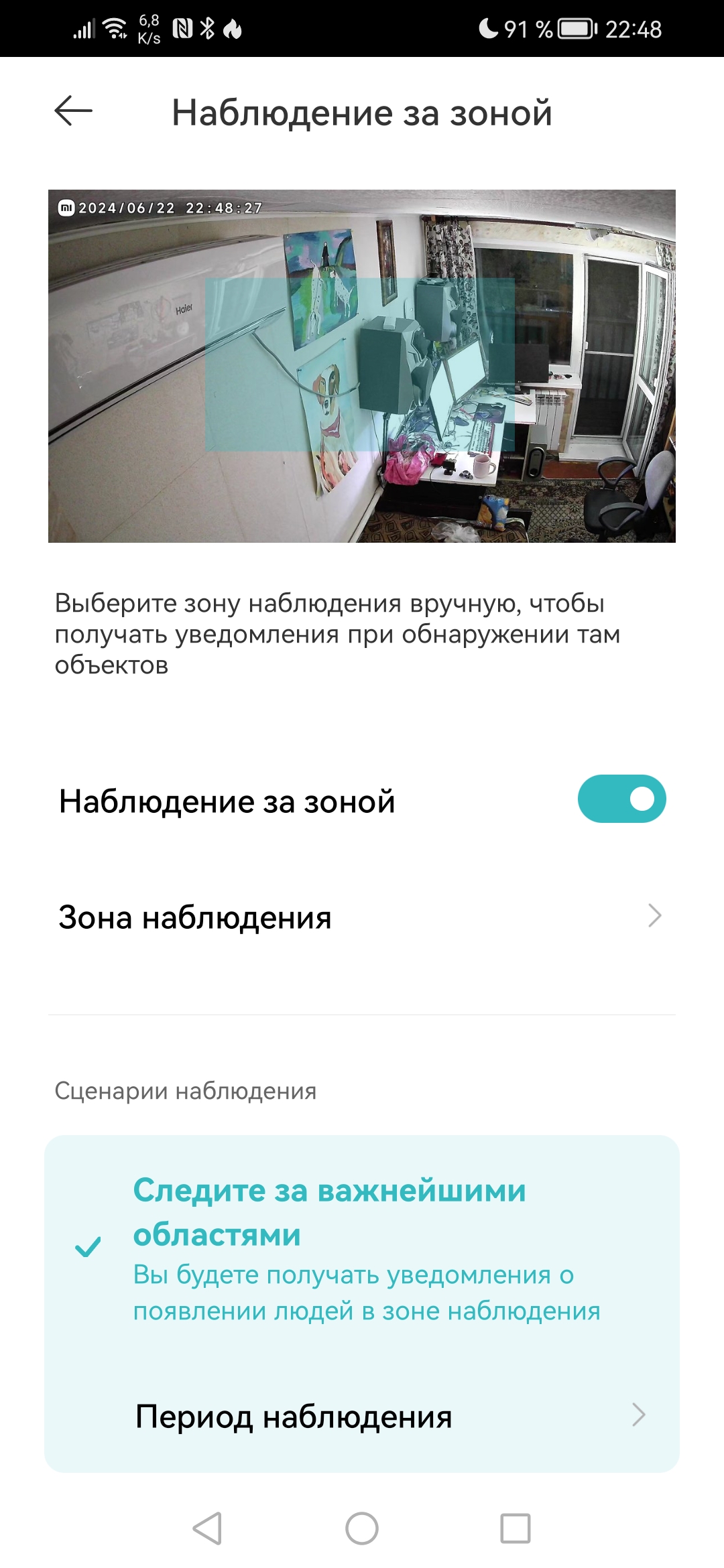Select the Следите за важнейшими областями scenario
The height and width of the screenshot is (1568, 724).
362,1248
